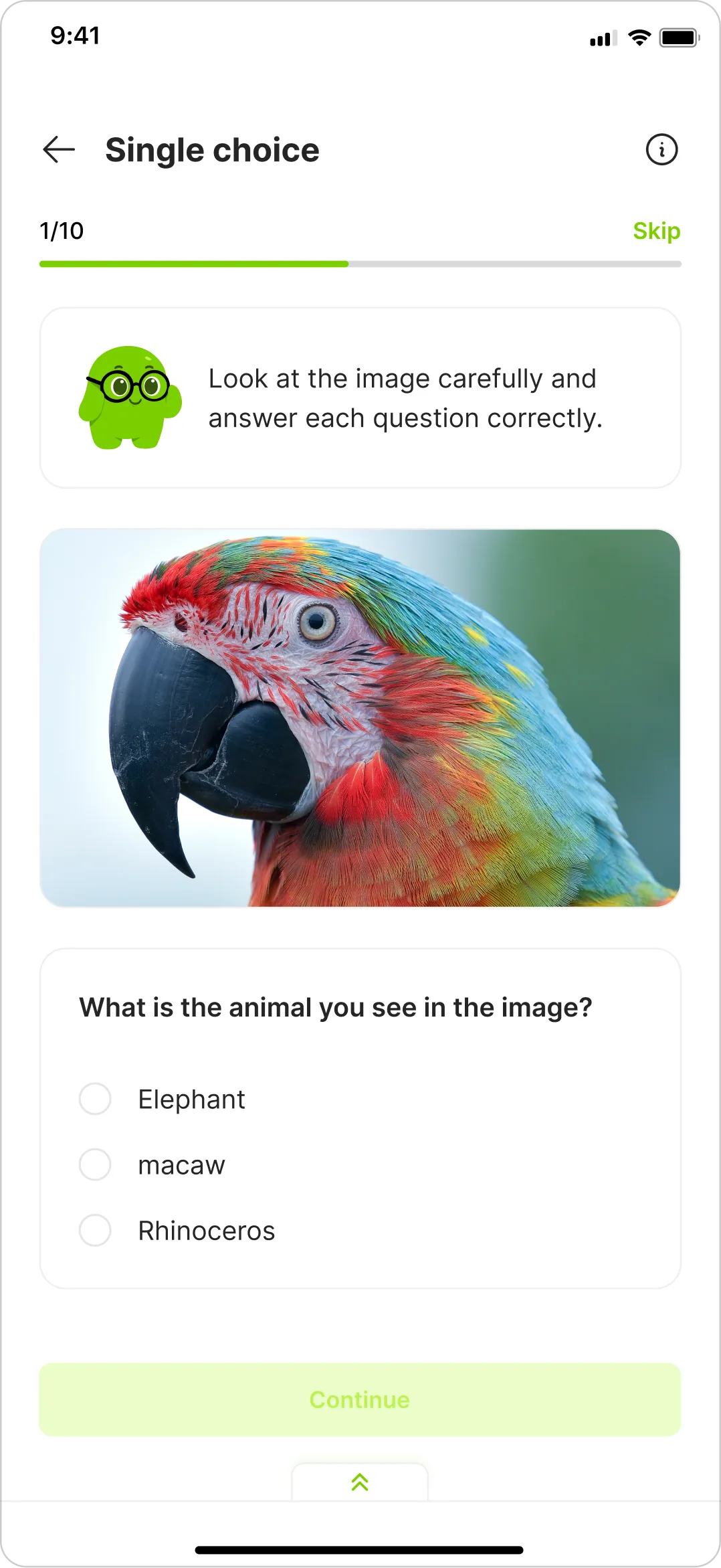Pick the Rhinoceros option
721x1568 pixels.
[x=96, y=1231]
